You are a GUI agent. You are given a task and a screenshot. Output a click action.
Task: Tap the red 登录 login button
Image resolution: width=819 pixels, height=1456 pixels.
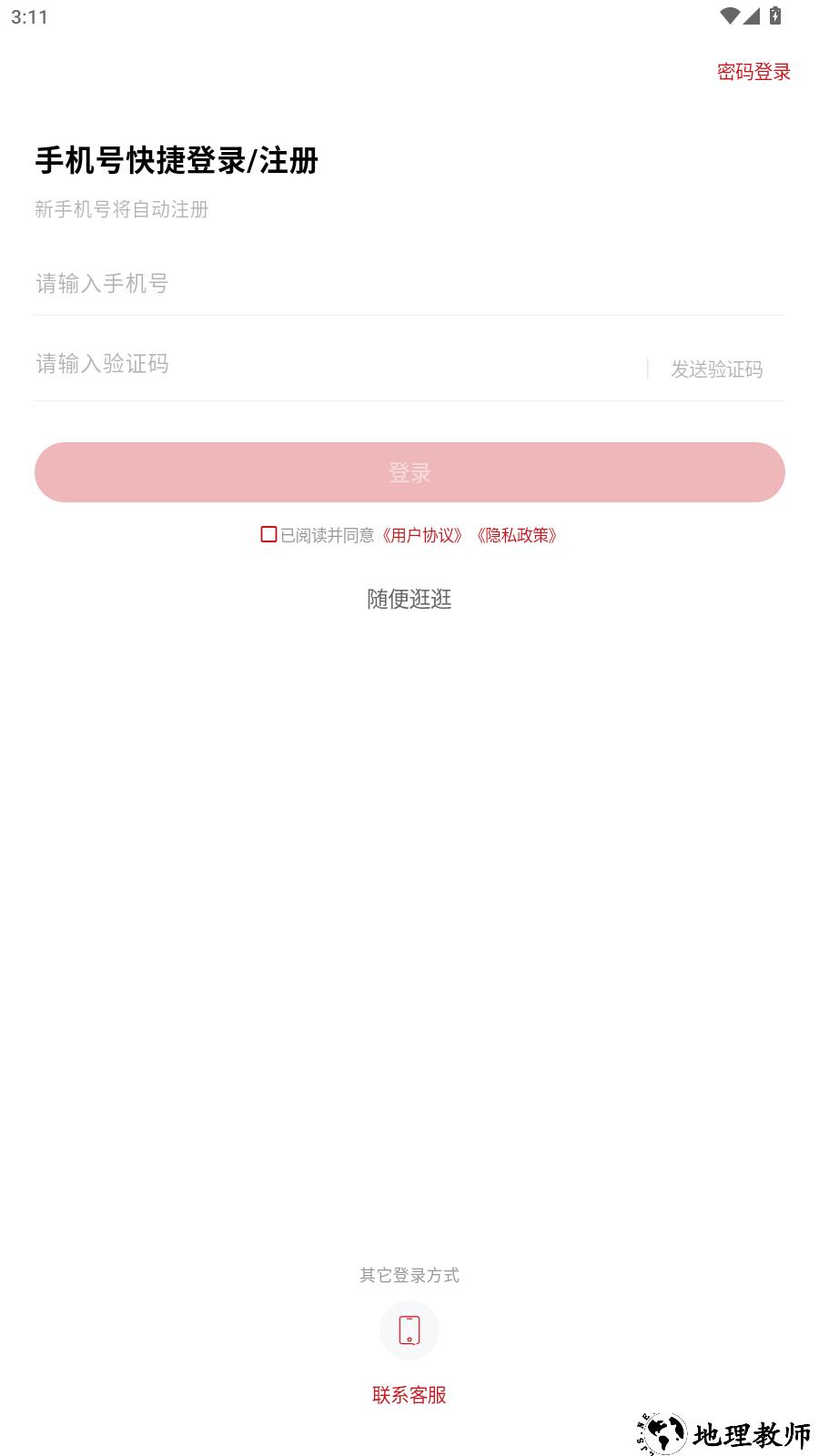pos(409,472)
